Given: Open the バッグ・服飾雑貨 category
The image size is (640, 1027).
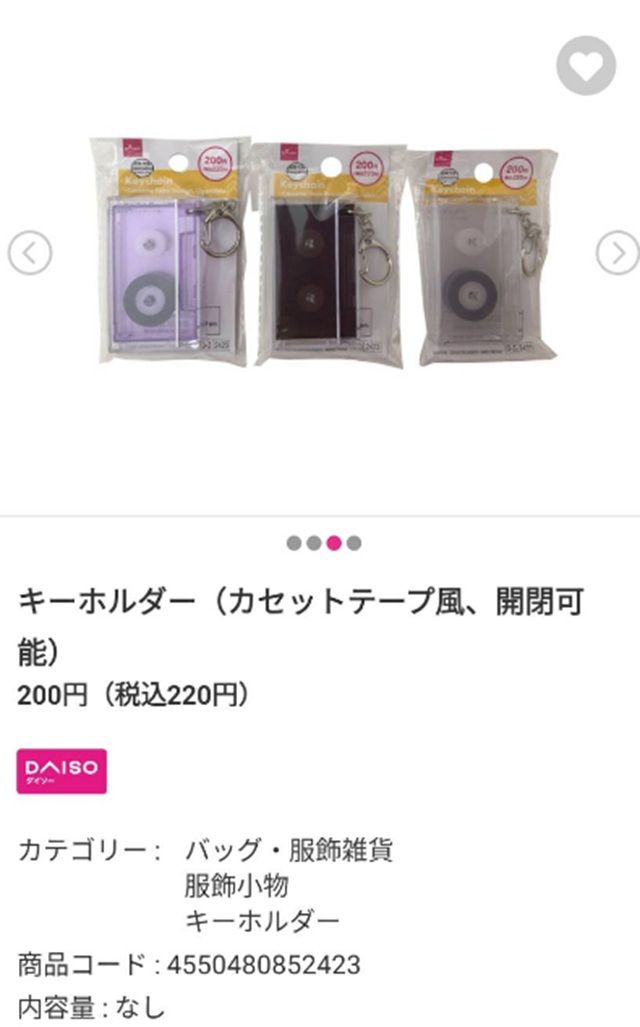Looking at the screenshot, I should (x=289, y=851).
